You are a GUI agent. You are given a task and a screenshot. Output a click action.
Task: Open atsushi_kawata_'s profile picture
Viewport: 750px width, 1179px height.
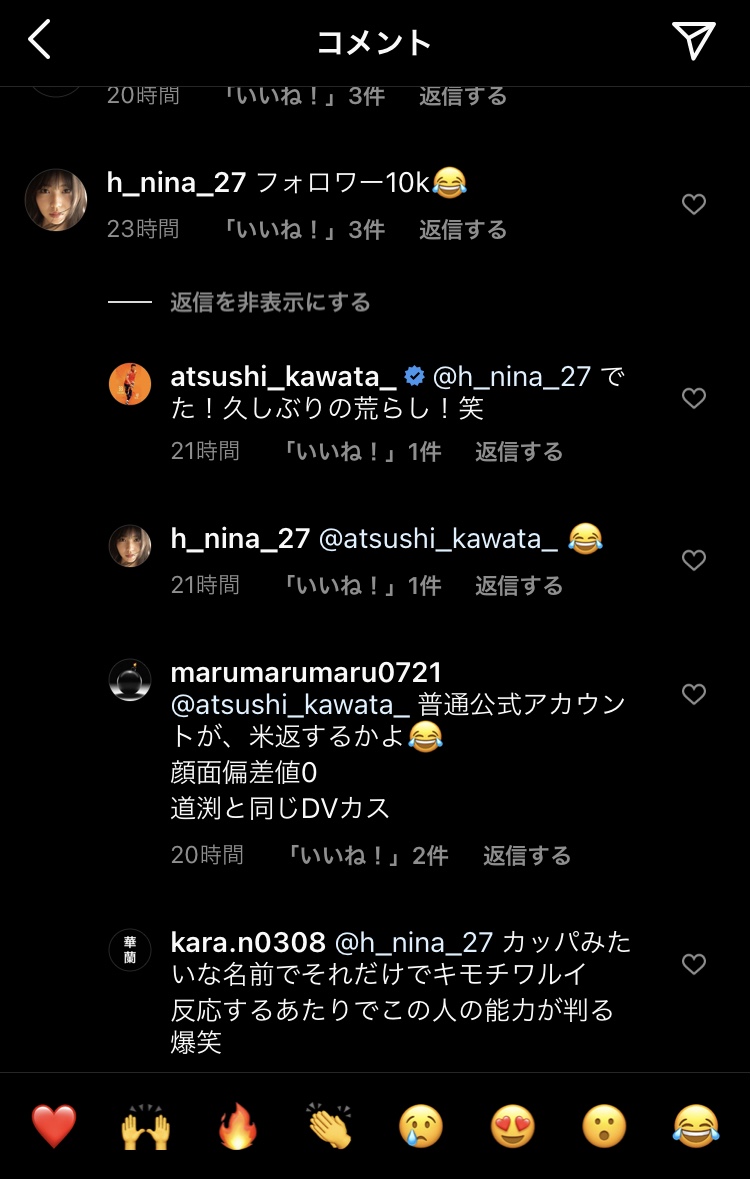(130, 385)
